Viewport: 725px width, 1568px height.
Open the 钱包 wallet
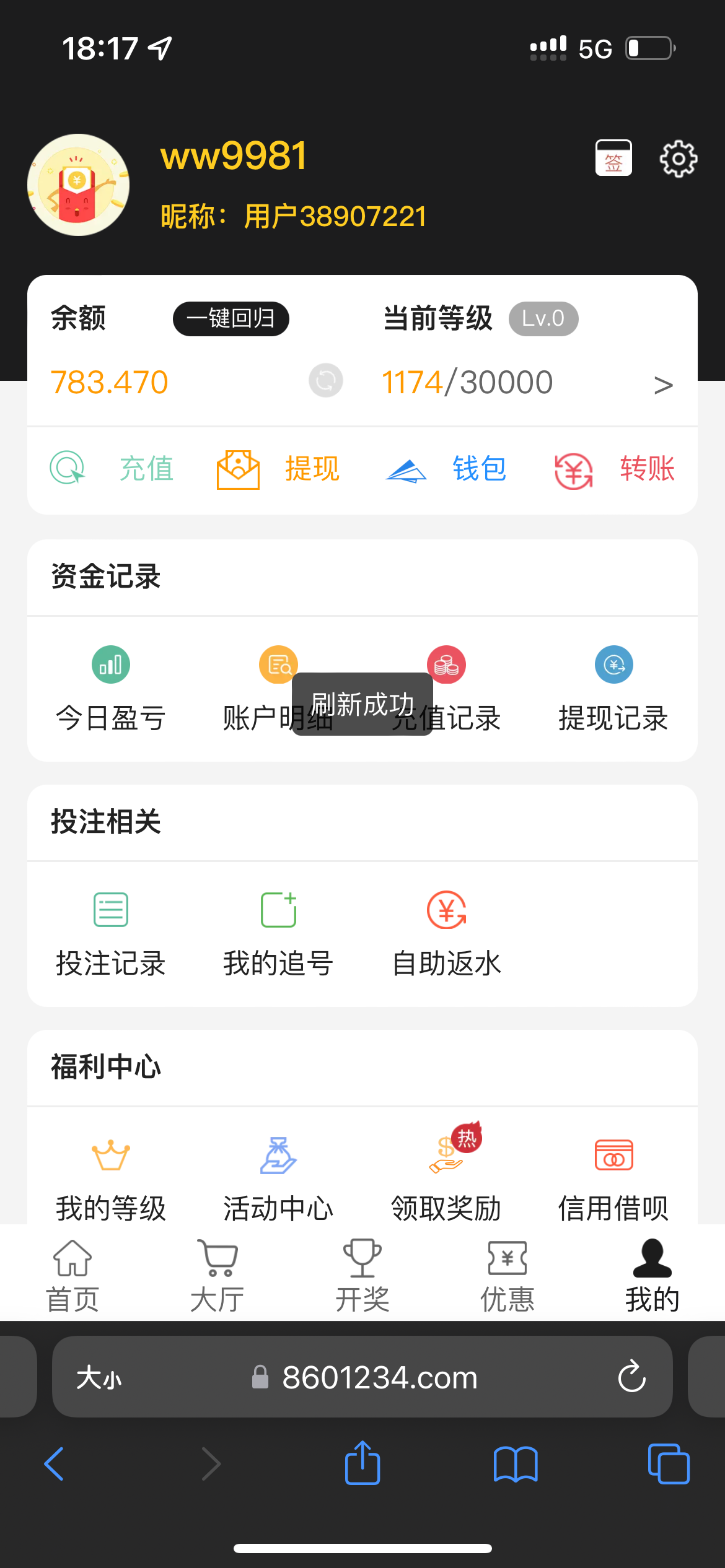(x=446, y=469)
